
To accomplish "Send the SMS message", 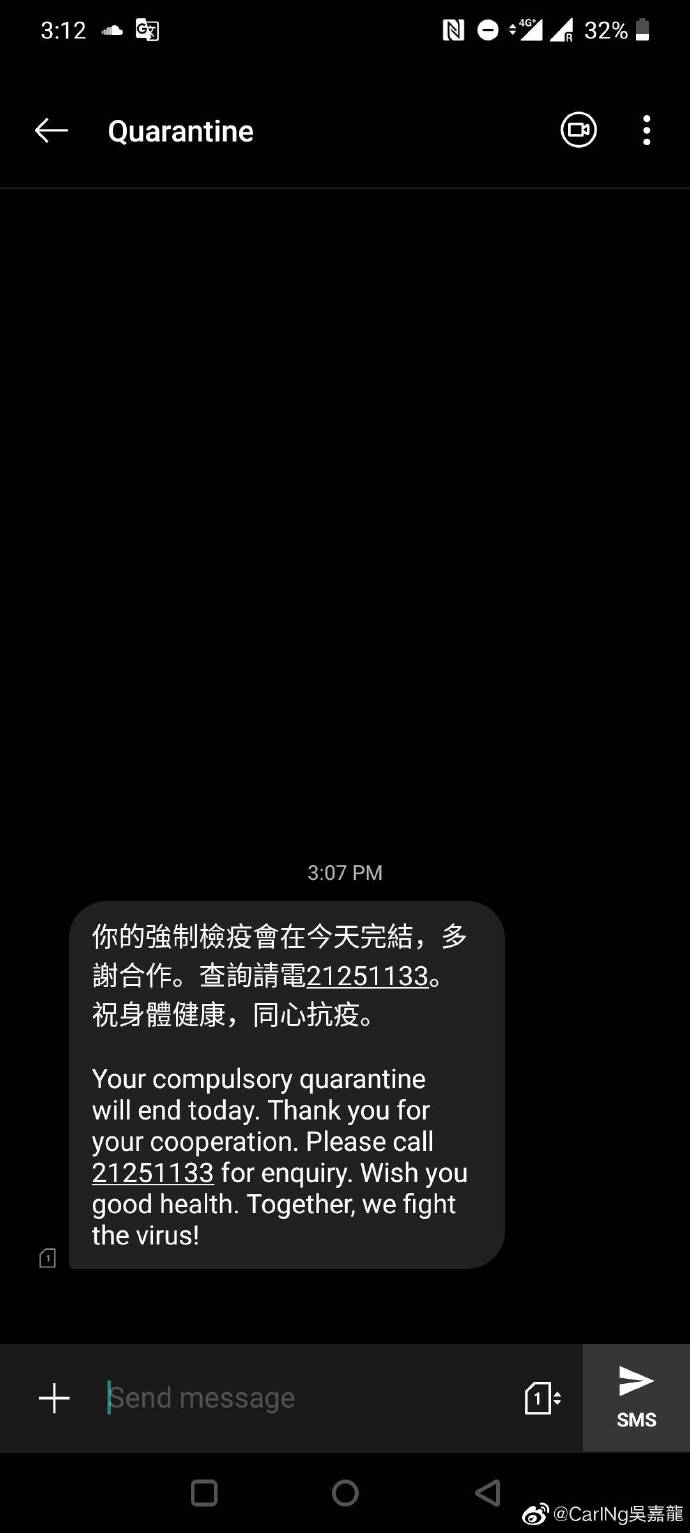I will (x=636, y=1397).
